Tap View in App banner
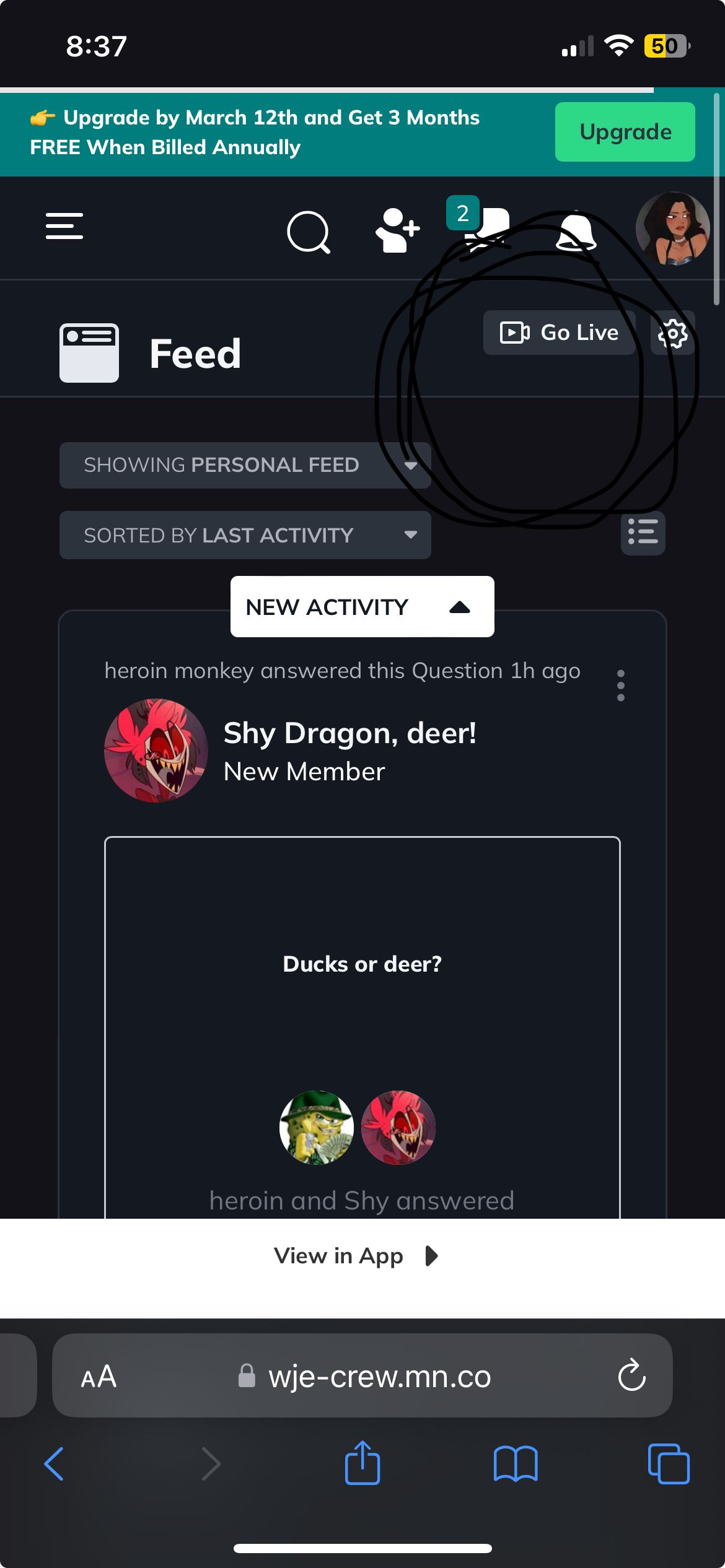This screenshot has height=1568, width=725. [356, 1256]
